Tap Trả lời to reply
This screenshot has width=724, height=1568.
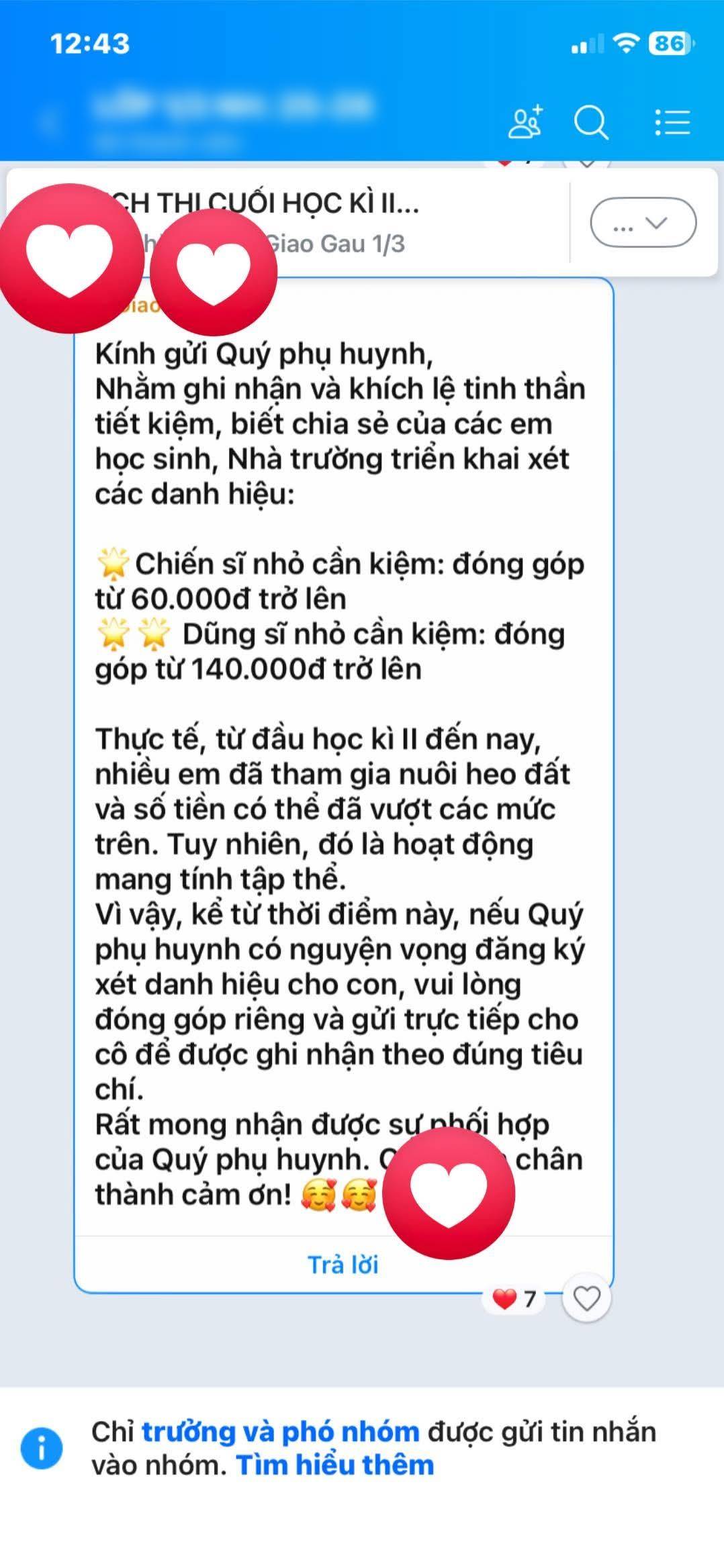[343, 1265]
